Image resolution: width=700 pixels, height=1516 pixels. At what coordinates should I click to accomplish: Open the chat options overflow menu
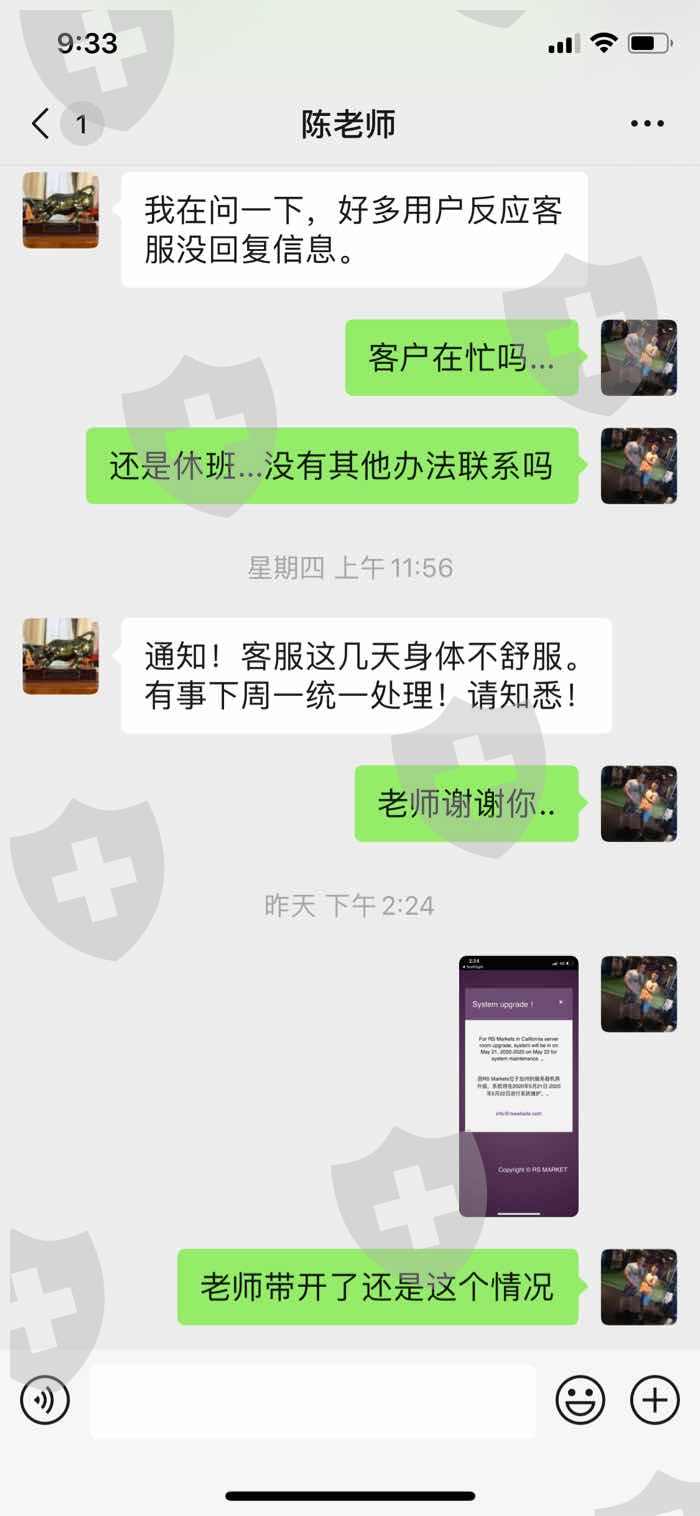(647, 124)
